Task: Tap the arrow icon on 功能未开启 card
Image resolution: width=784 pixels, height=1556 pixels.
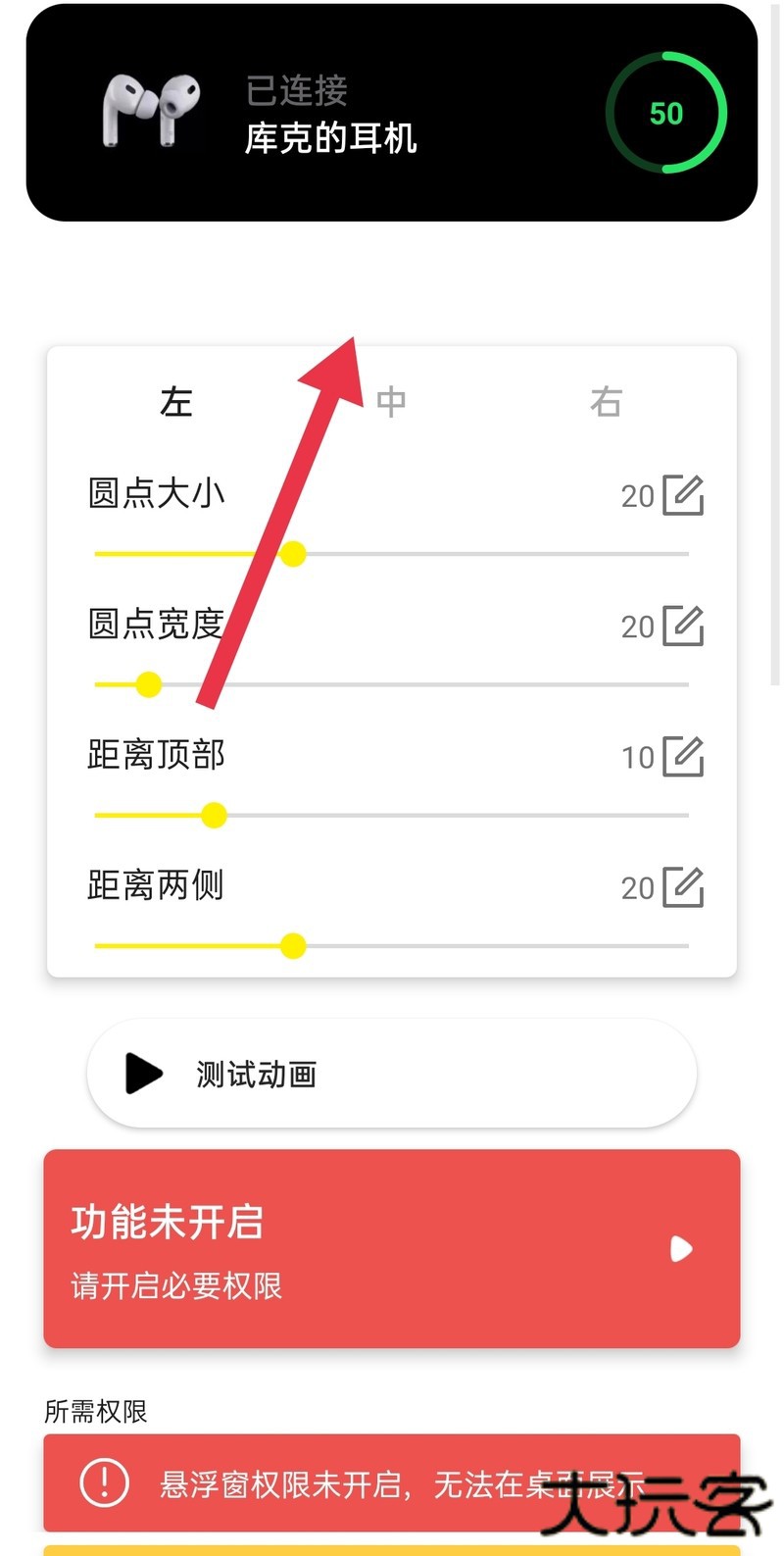Action: (681, 1249)
